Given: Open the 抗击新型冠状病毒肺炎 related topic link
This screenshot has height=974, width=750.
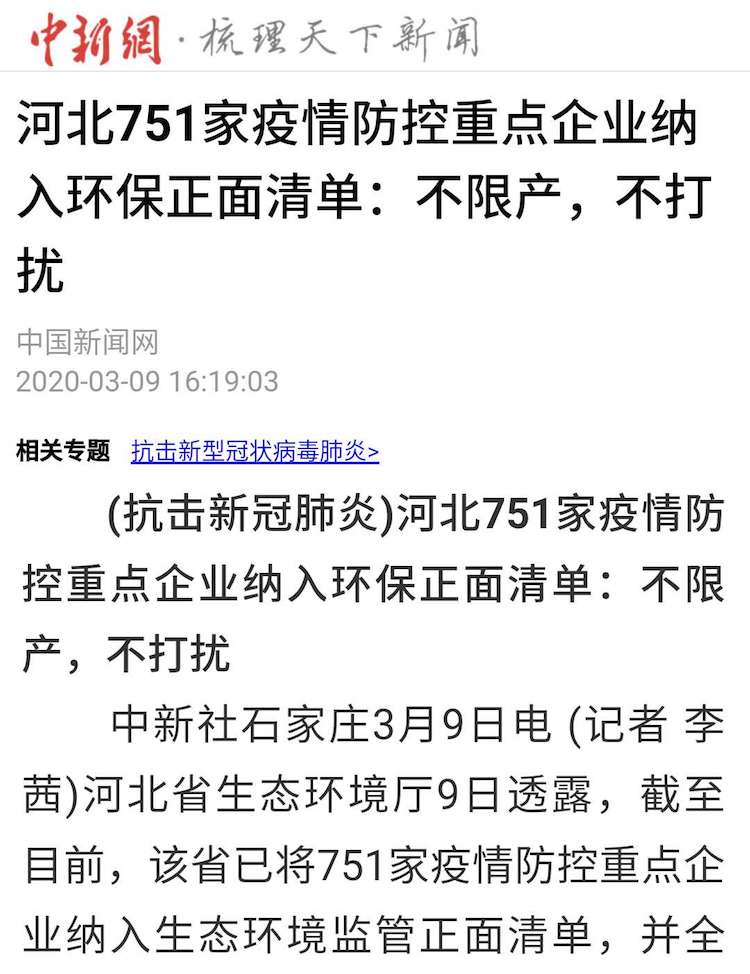Looking at the screenshot, I should (x=254, y=452).
